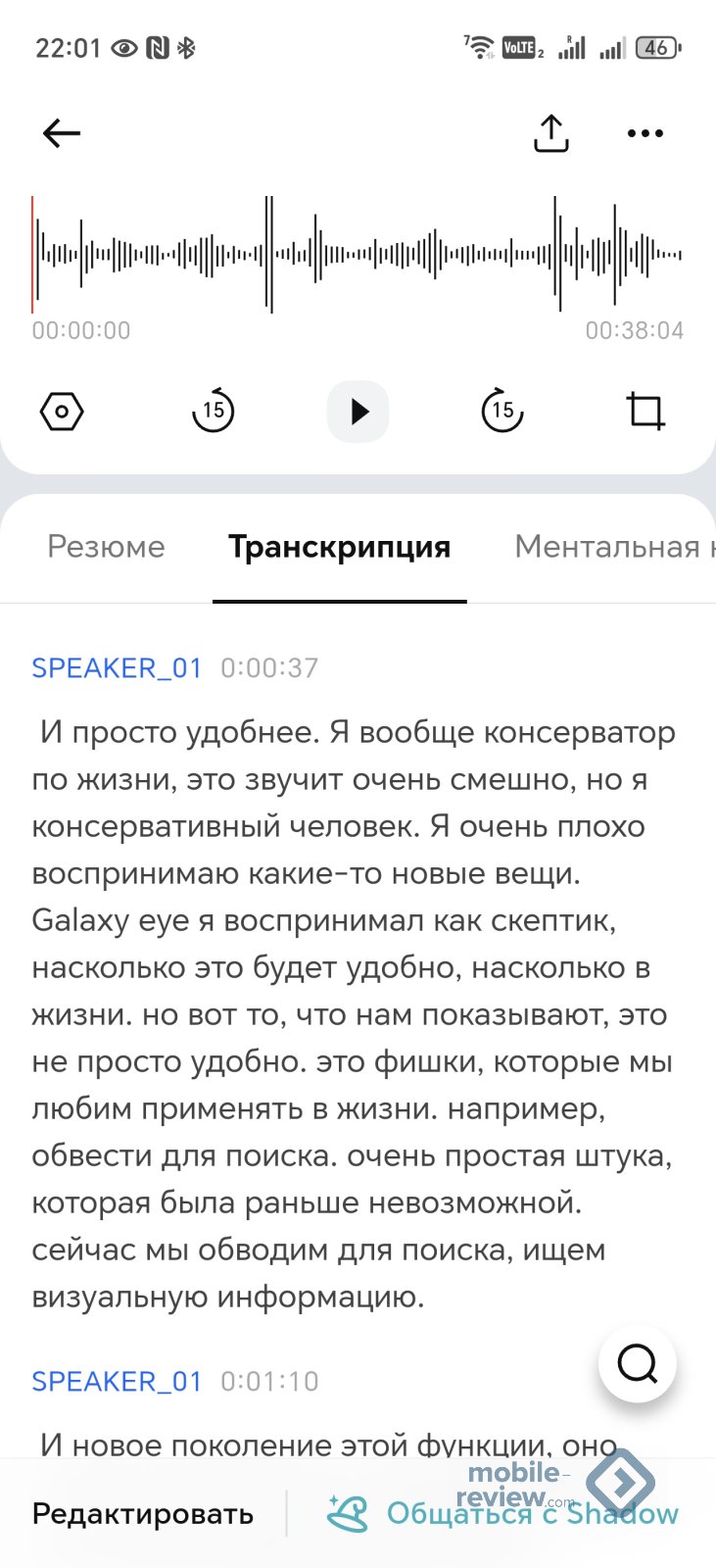Go back using the arrow
The height and width of the screenshot is (1568, 716).
62,133
